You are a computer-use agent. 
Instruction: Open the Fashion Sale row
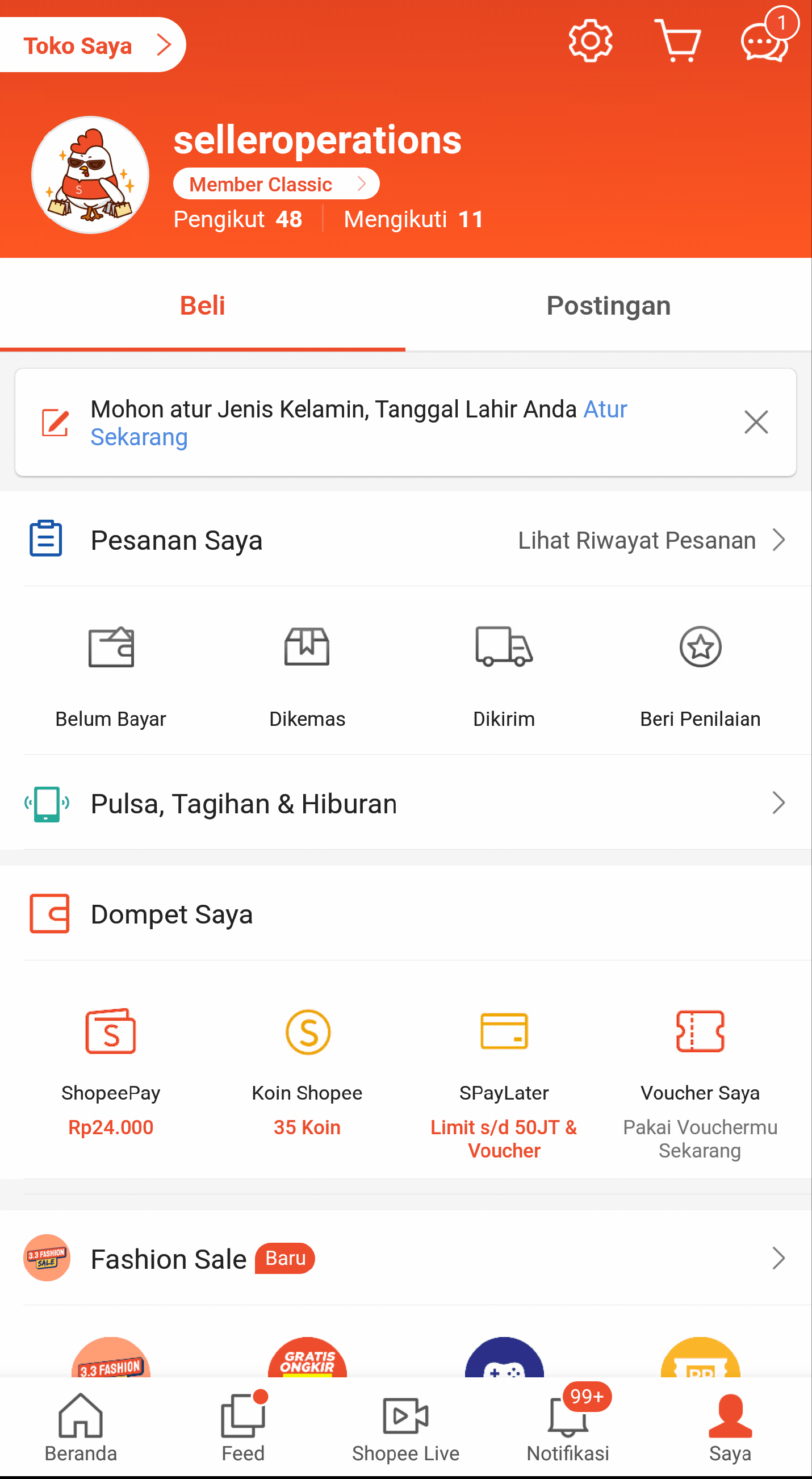pos(405,1259)
